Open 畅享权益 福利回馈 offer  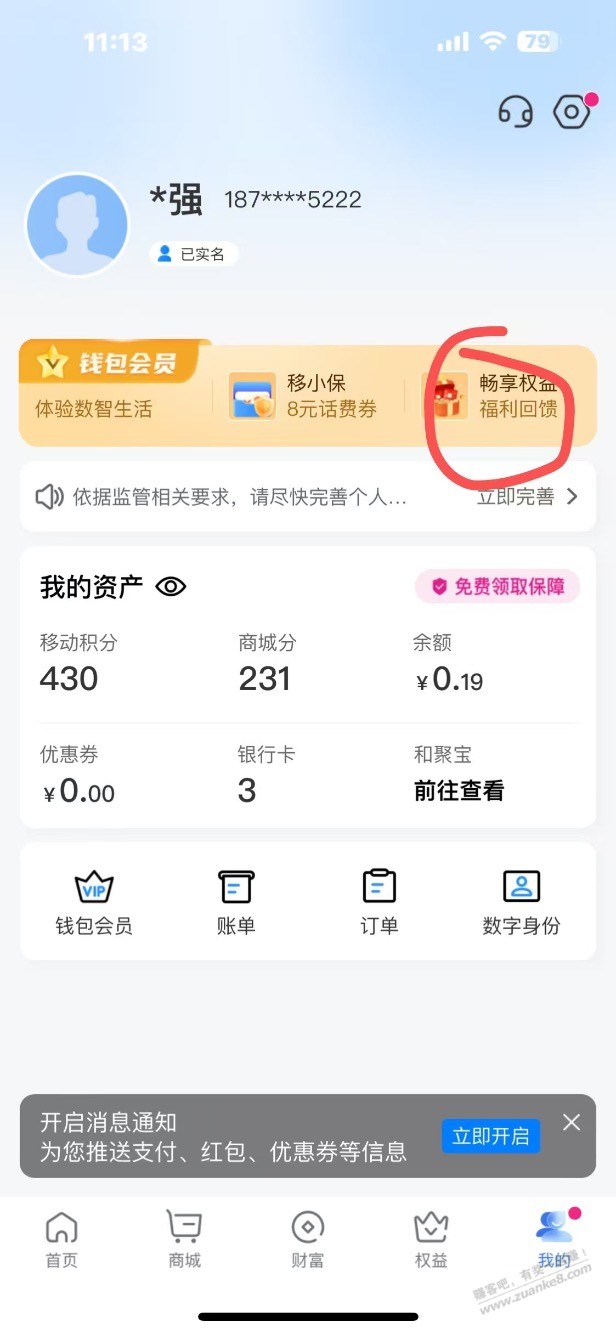click(497, 396)
